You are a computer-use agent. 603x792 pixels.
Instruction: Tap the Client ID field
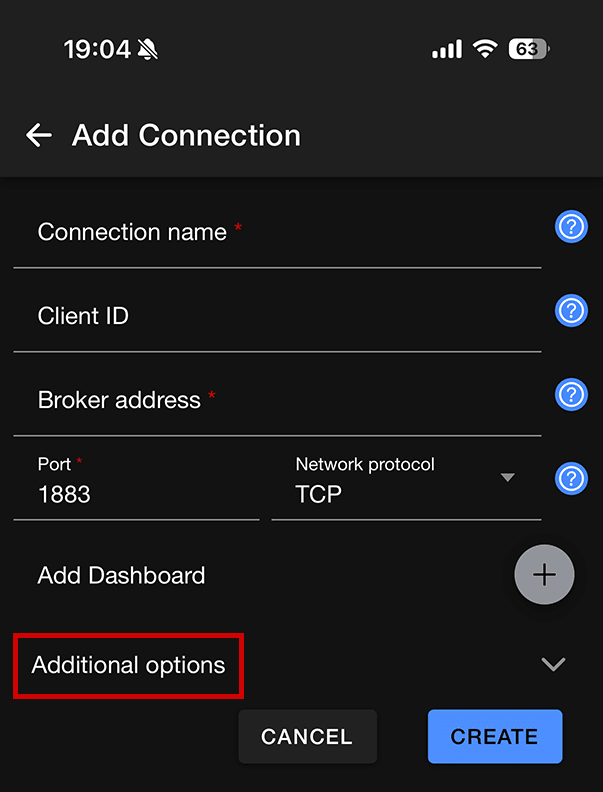click(277, 318)
